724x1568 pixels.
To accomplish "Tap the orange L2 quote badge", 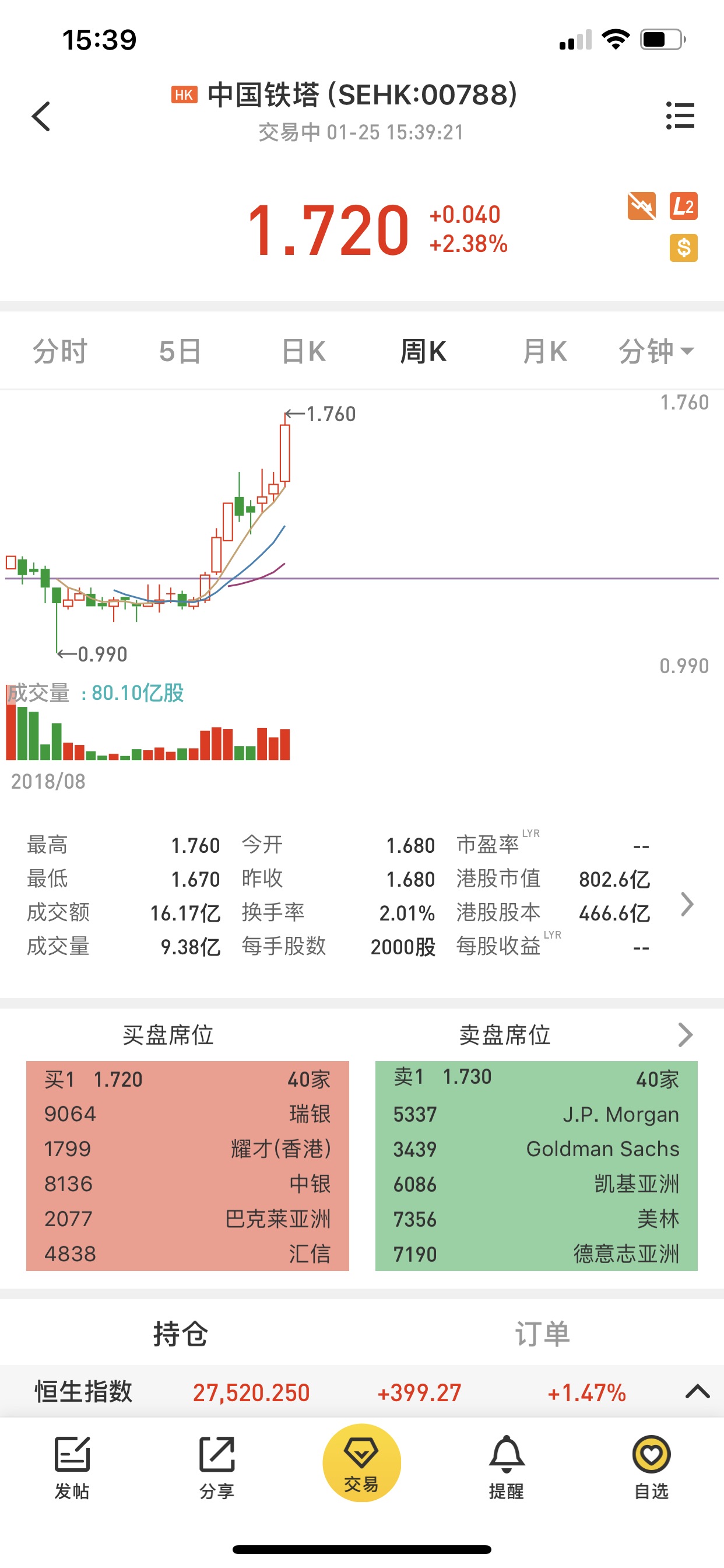I will (x=683, y=206).
